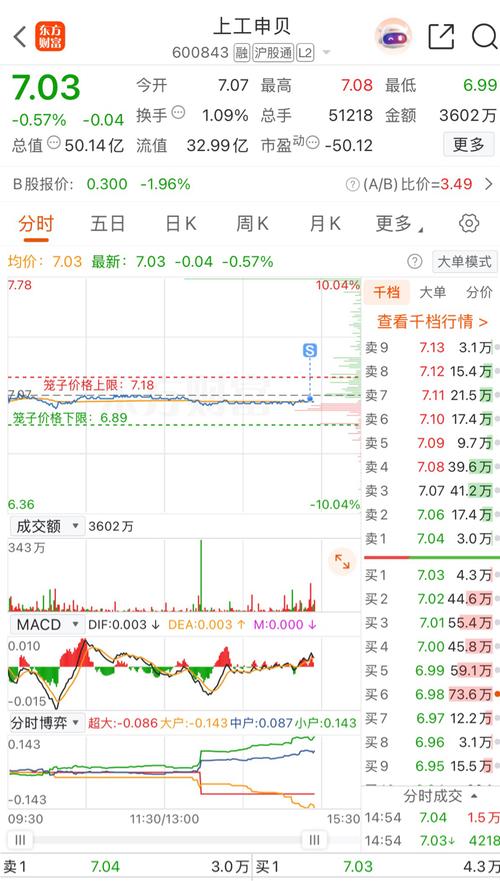This screenshot has height=881, width=500.
Task: Expand the chart to full screen
Action: 342,562
